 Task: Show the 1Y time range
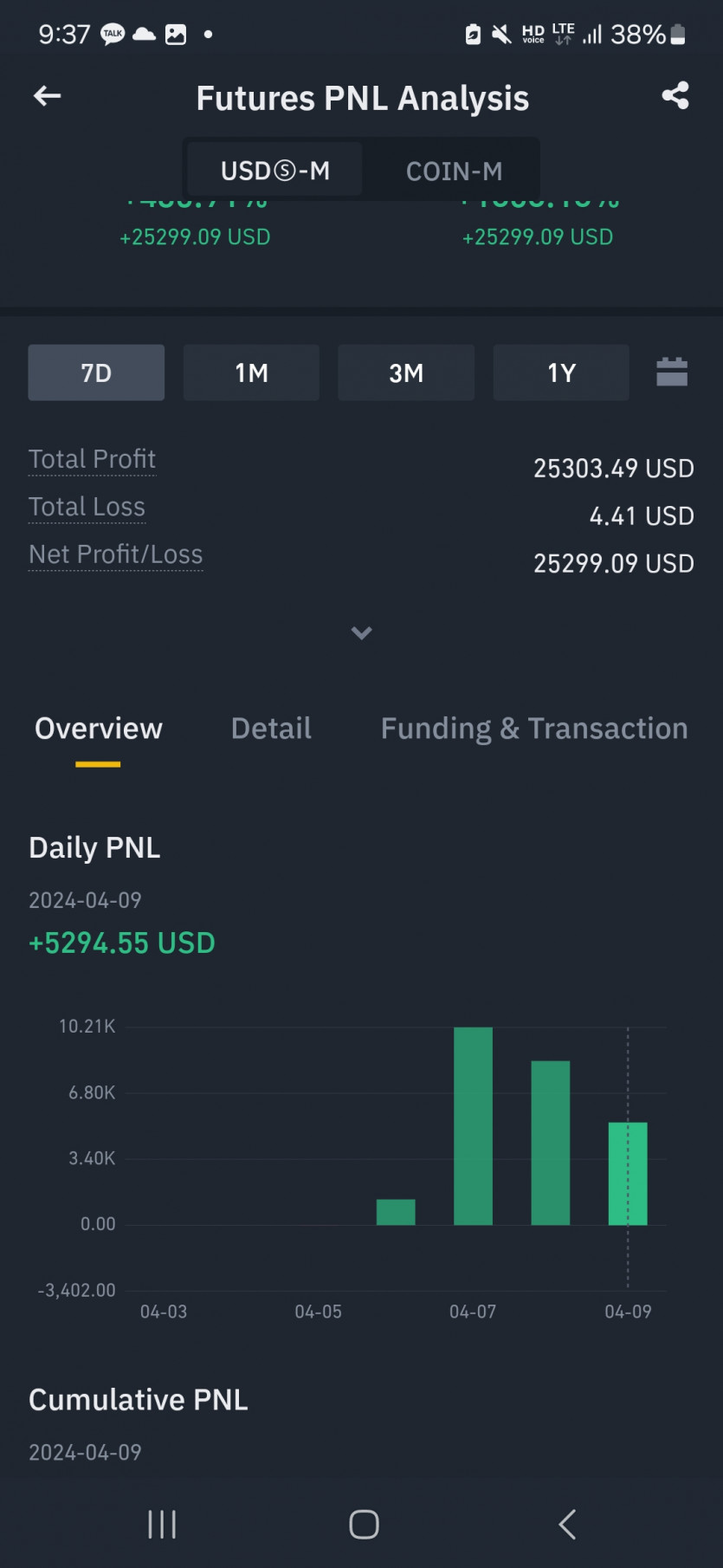pos(561,373)
